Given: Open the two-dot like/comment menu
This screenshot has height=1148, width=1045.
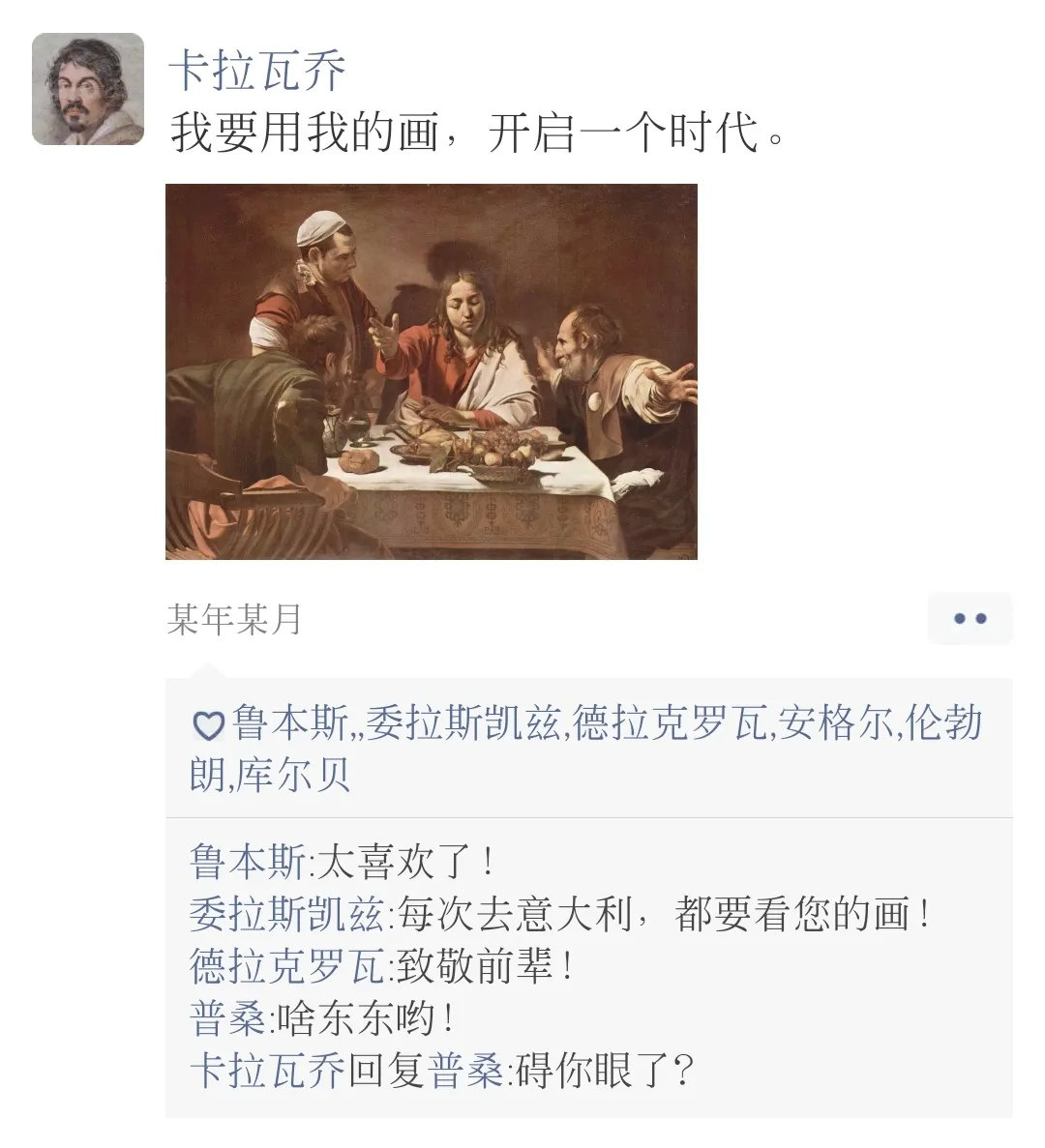Looking at the screenshot, I should [970, 618].
